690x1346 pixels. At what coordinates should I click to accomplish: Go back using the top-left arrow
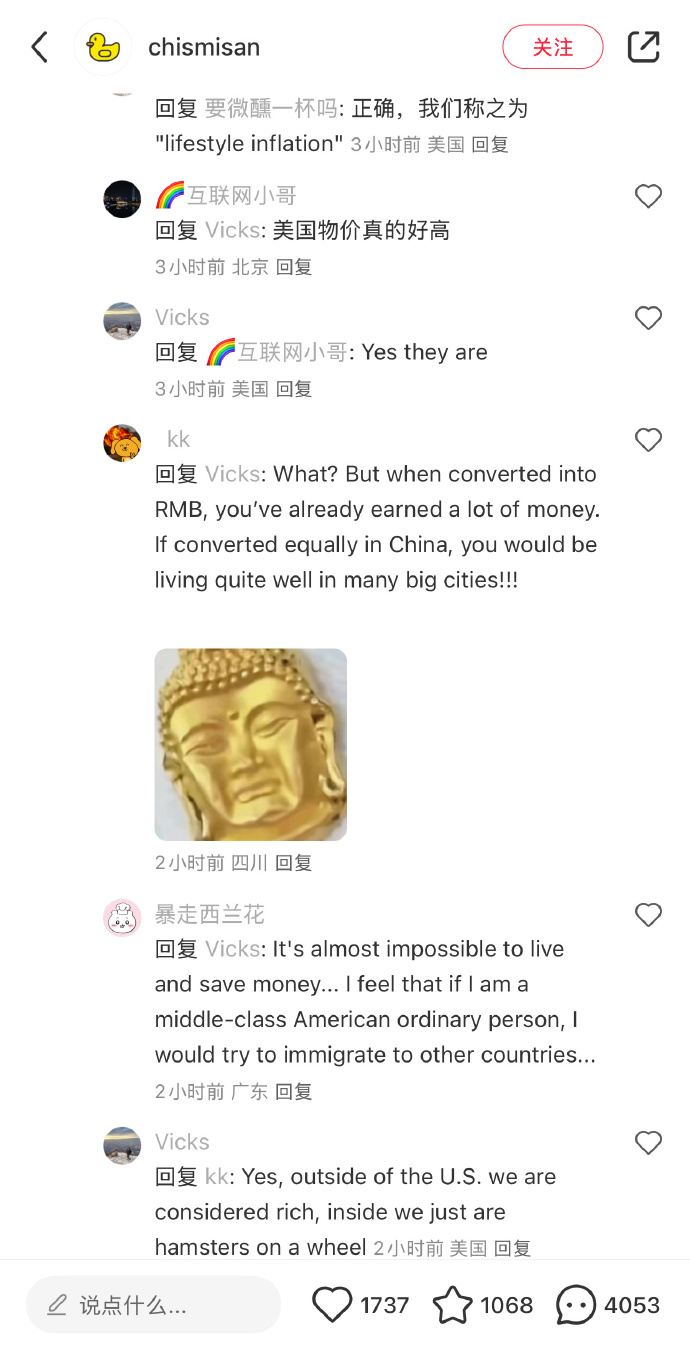40,47
